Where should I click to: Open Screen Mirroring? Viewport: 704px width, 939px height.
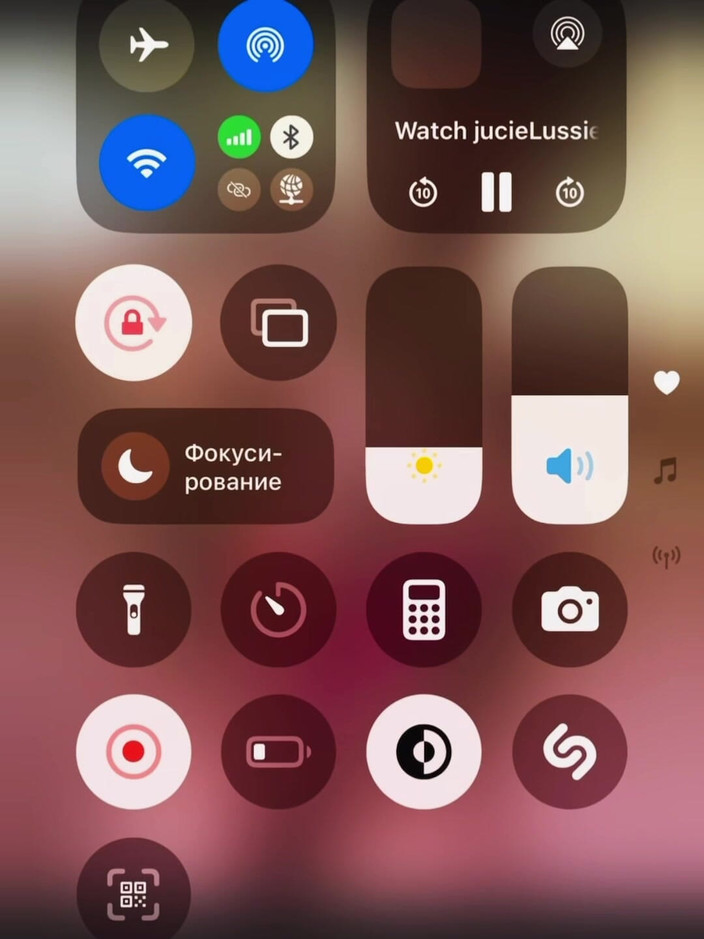point(279,323)
